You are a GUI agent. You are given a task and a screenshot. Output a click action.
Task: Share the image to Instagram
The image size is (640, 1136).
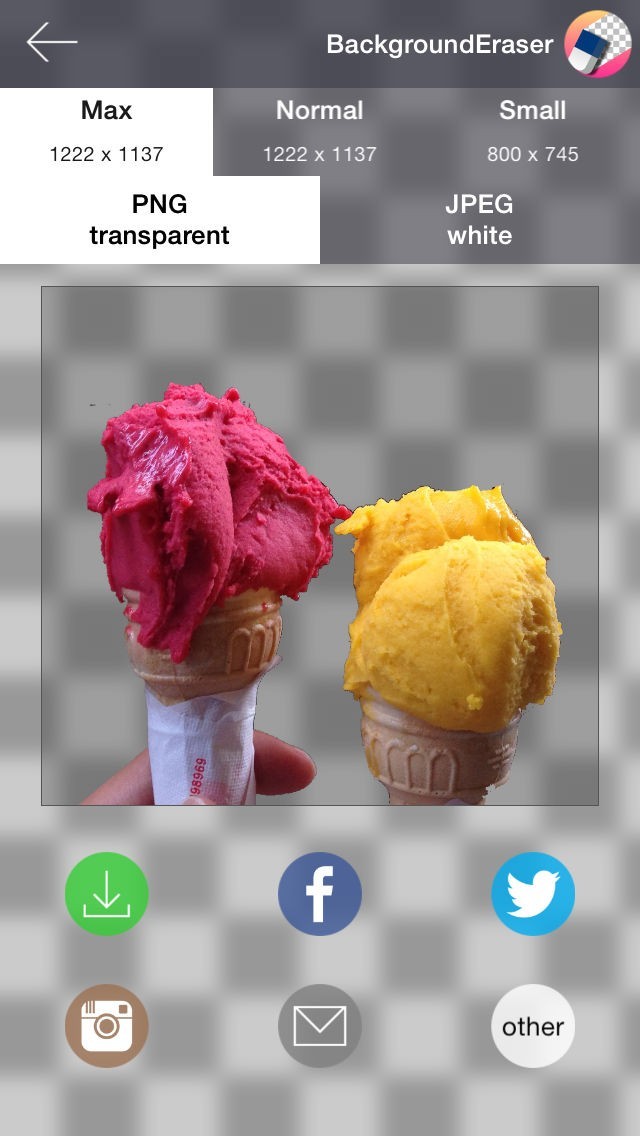click(x=106, y=1026)
